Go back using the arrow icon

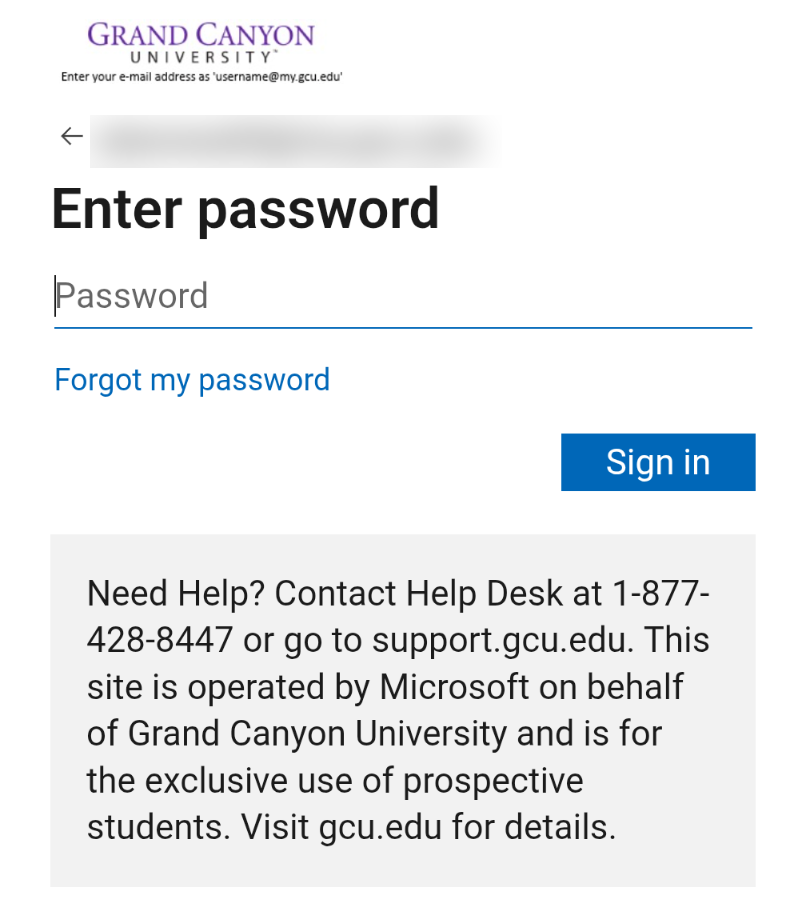click(x=71, y=136)
